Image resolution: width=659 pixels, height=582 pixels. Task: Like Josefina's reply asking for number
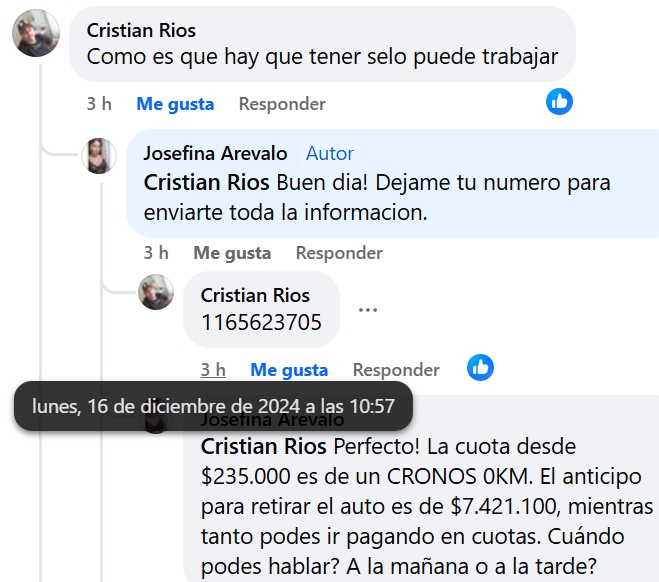pyautogui.click(x=232, y=253)
